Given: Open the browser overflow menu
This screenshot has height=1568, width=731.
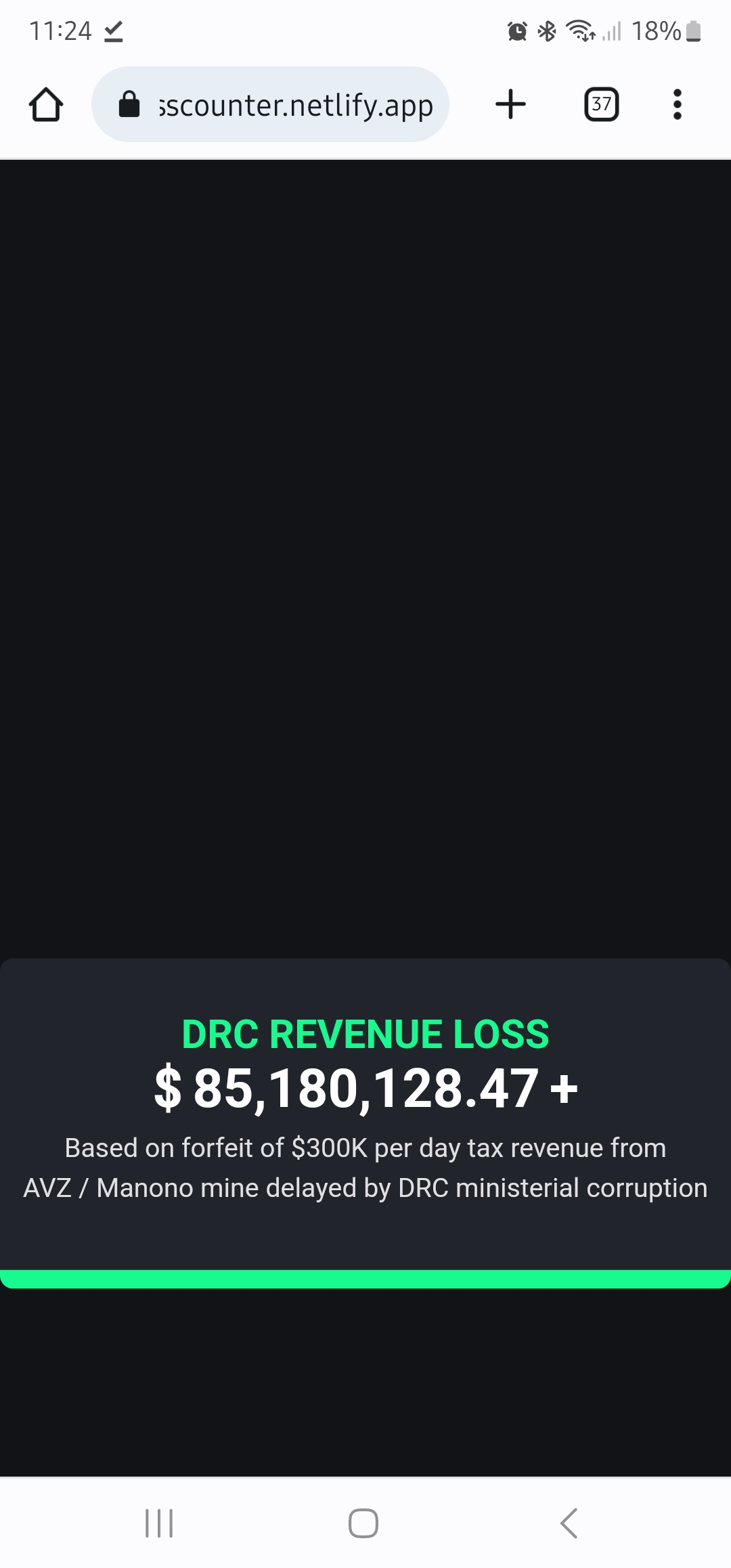Looking at the screenshot, I should [x=677, y=105].
